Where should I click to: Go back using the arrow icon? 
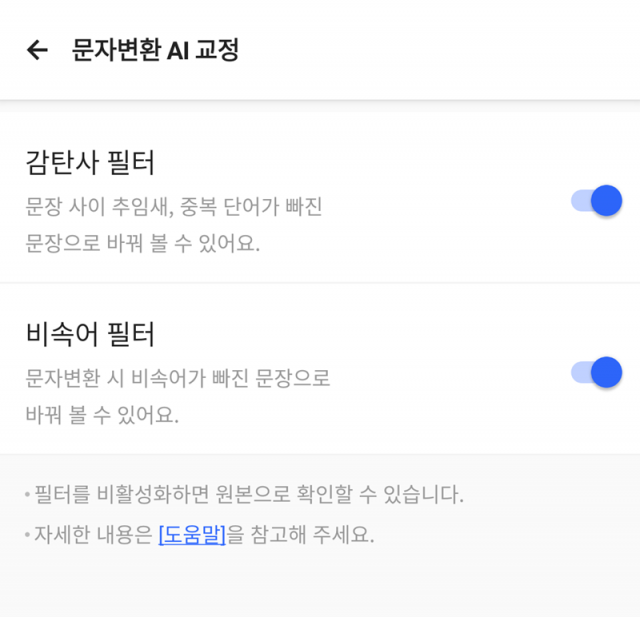coord(38,50)
